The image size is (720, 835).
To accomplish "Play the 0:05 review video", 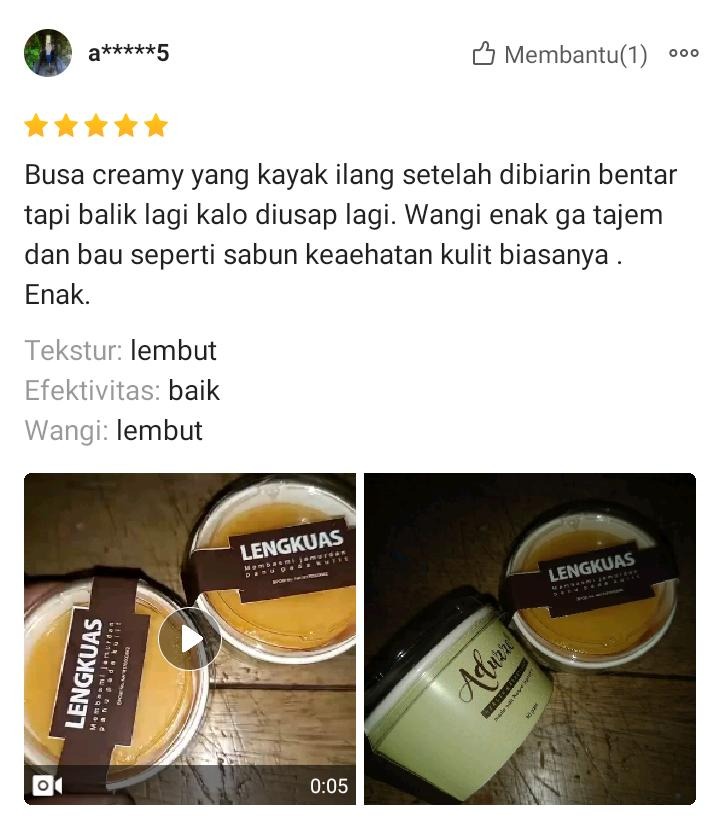I will pos(190,639).
